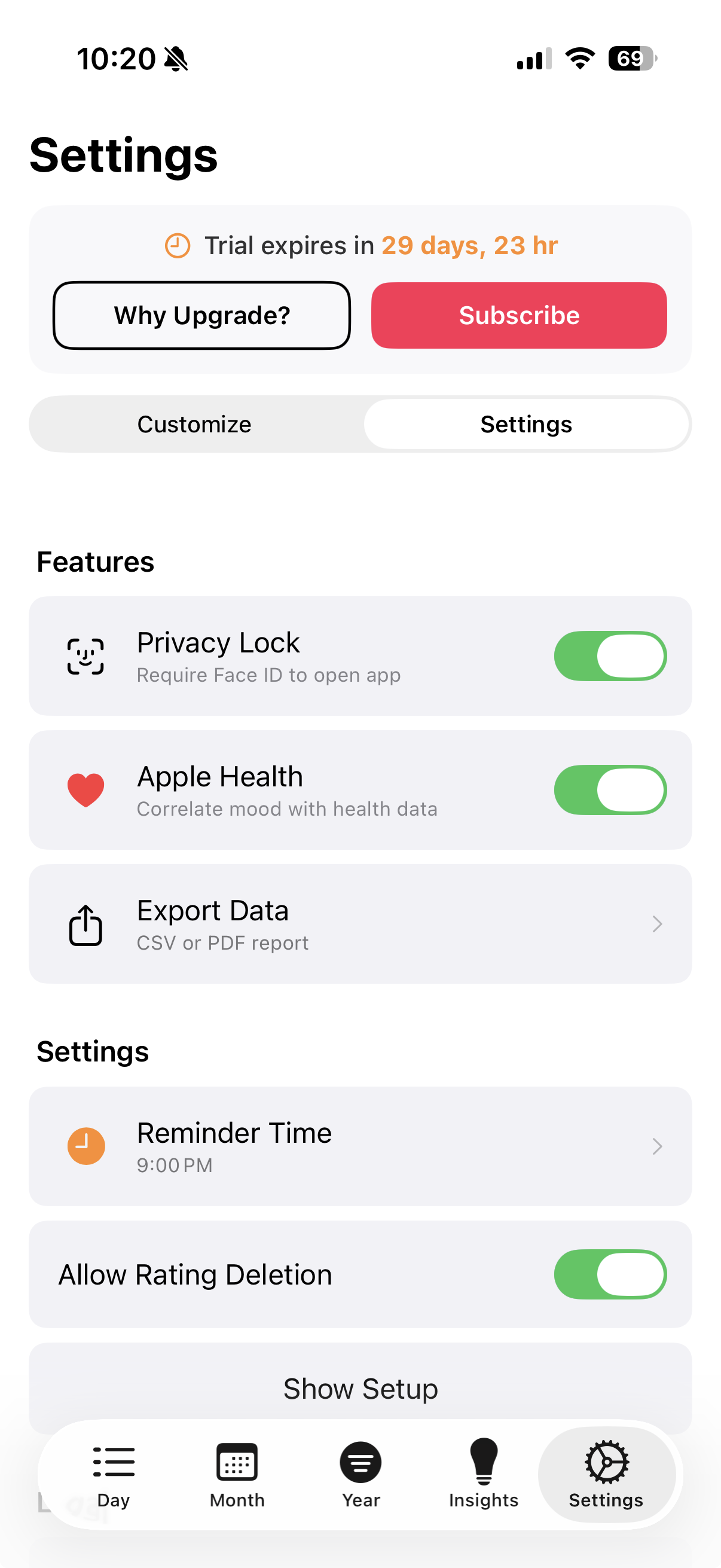This screenshot has width=721, height=1568.
Task: Go to the Day tab
Action: coord(114,1474)
